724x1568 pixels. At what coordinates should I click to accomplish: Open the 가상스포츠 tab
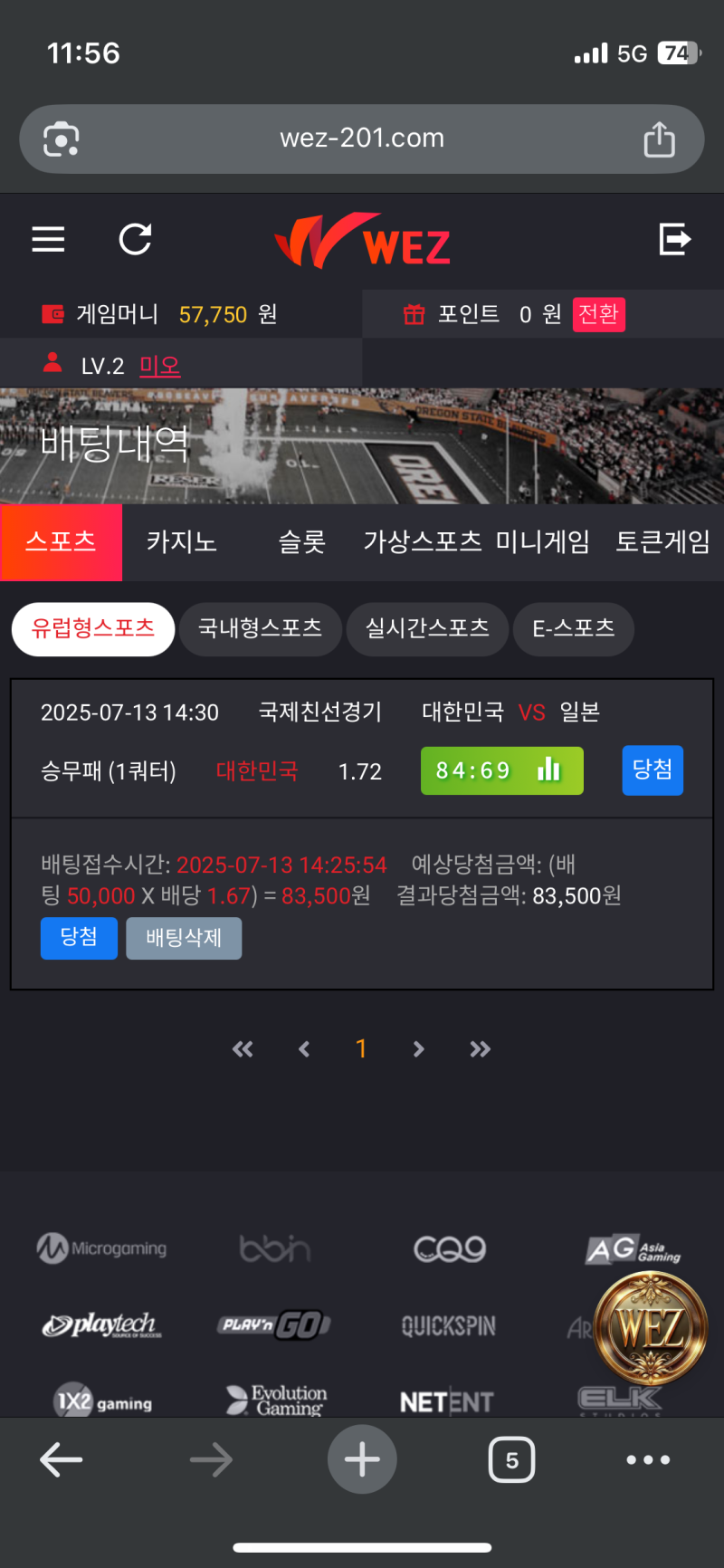point(422,541)
